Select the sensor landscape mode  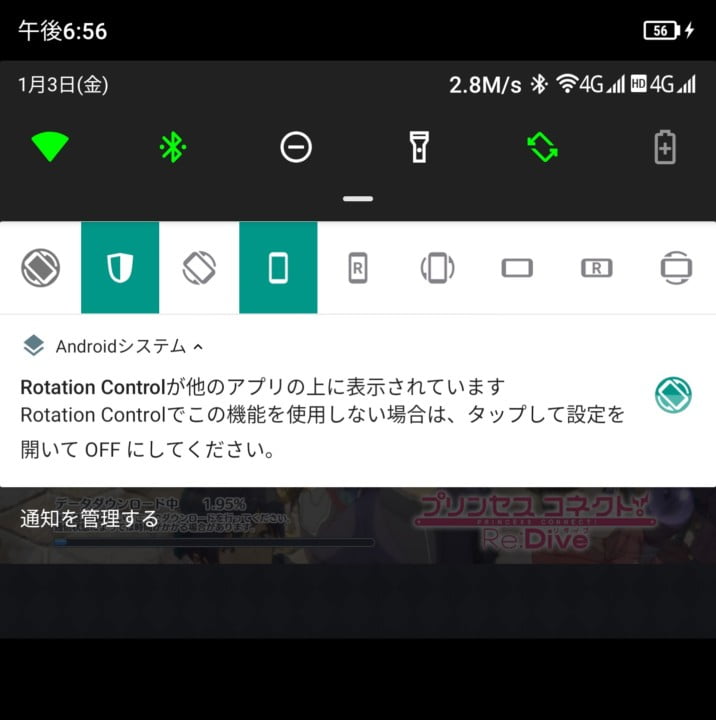676,267
